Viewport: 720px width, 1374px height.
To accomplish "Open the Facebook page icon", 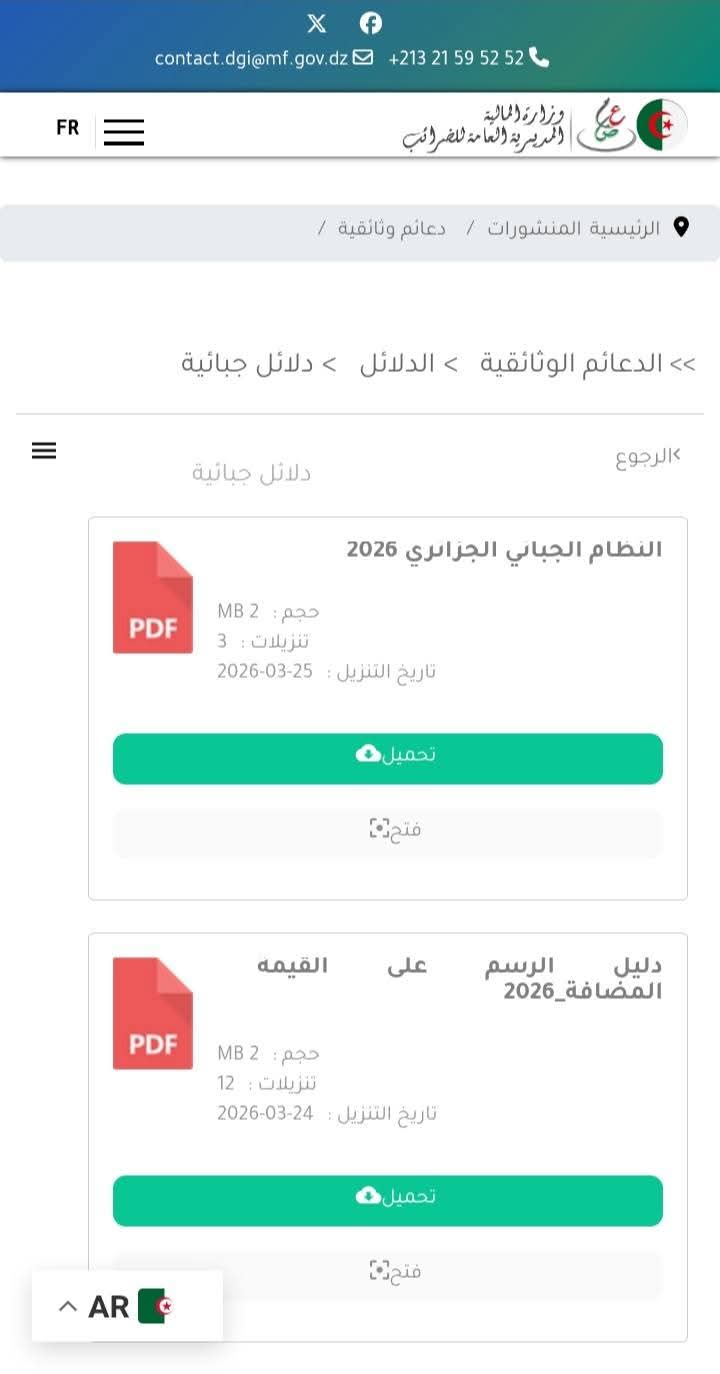I will [371, 23].
